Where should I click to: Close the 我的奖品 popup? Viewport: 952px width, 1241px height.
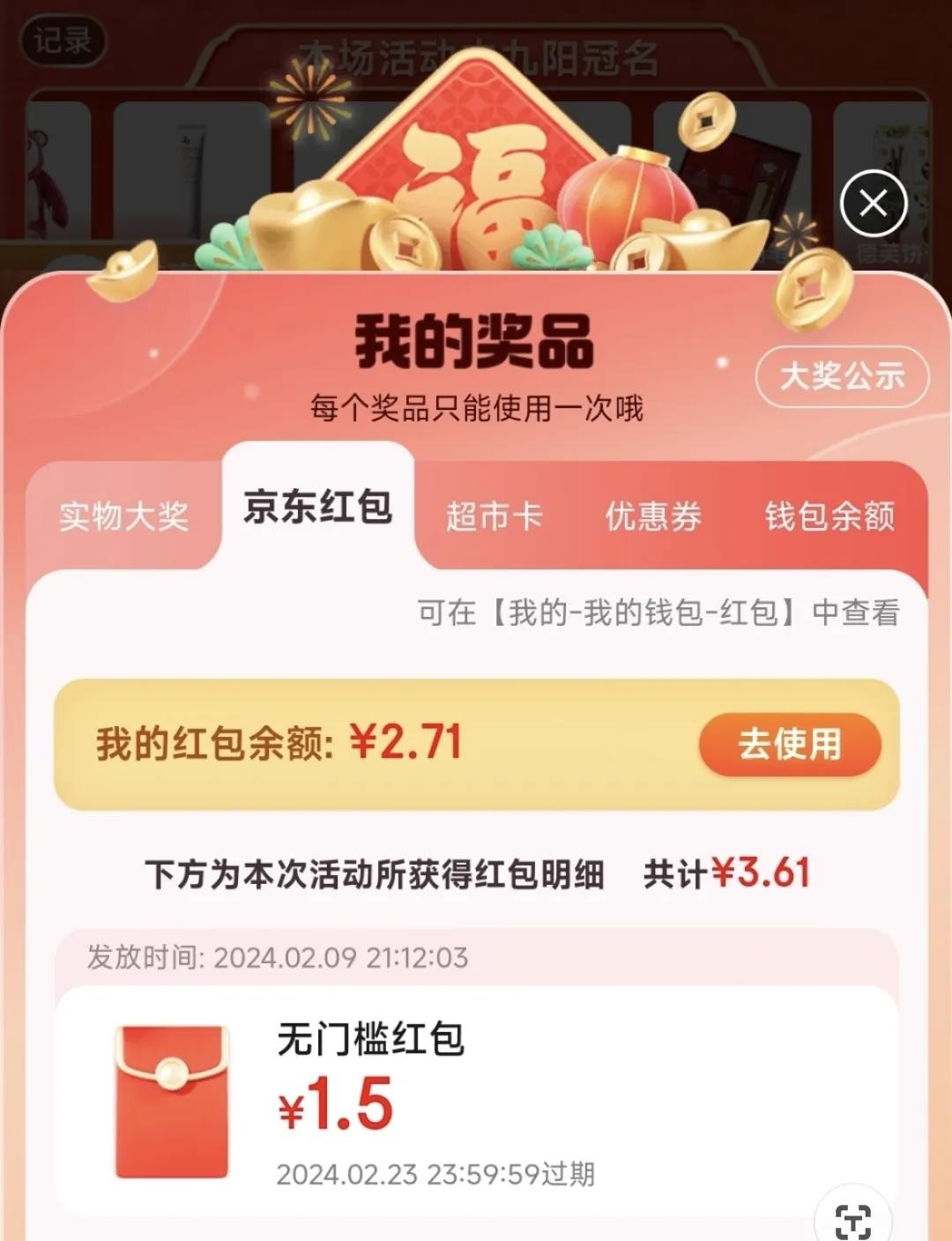click(873, 204)
